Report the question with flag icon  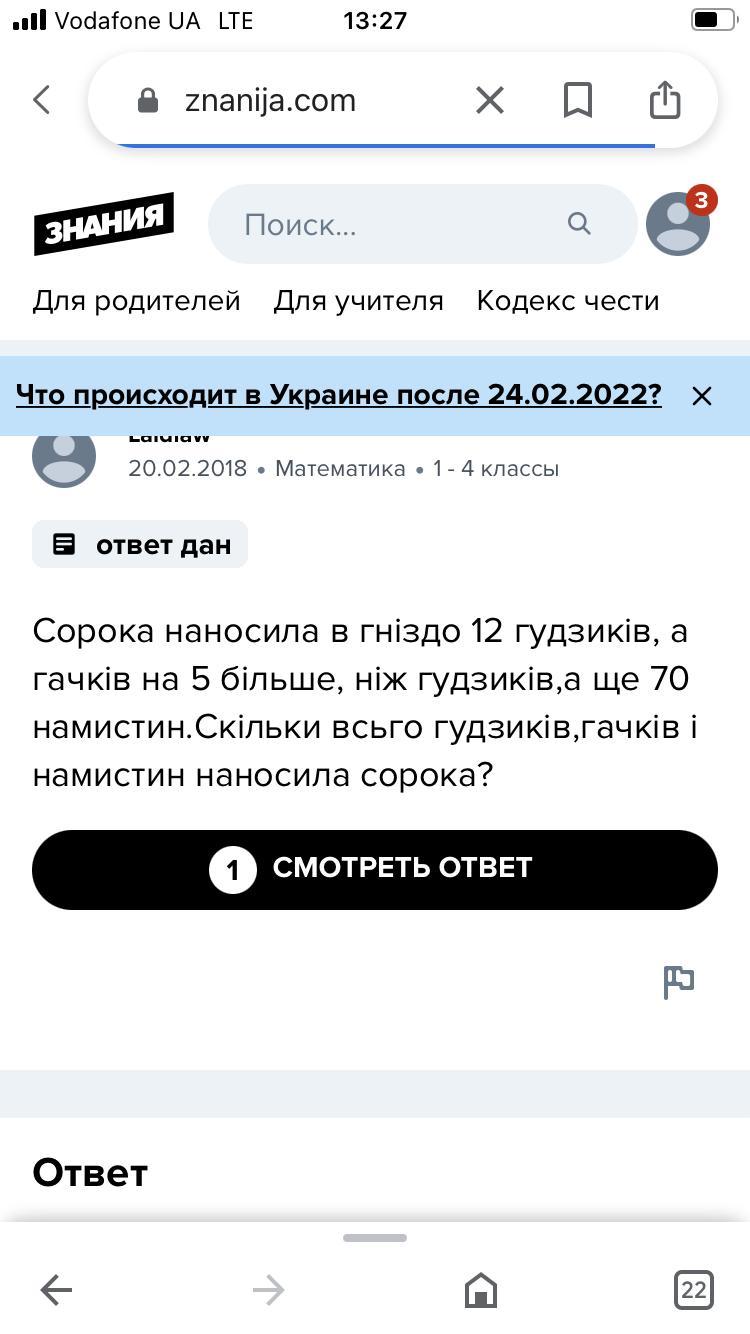[x=679, y=981]
